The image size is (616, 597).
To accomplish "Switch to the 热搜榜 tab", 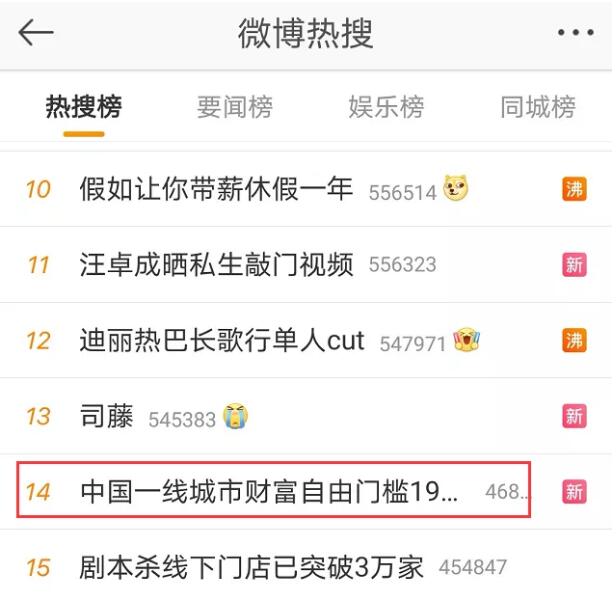I will coord(84,107).
